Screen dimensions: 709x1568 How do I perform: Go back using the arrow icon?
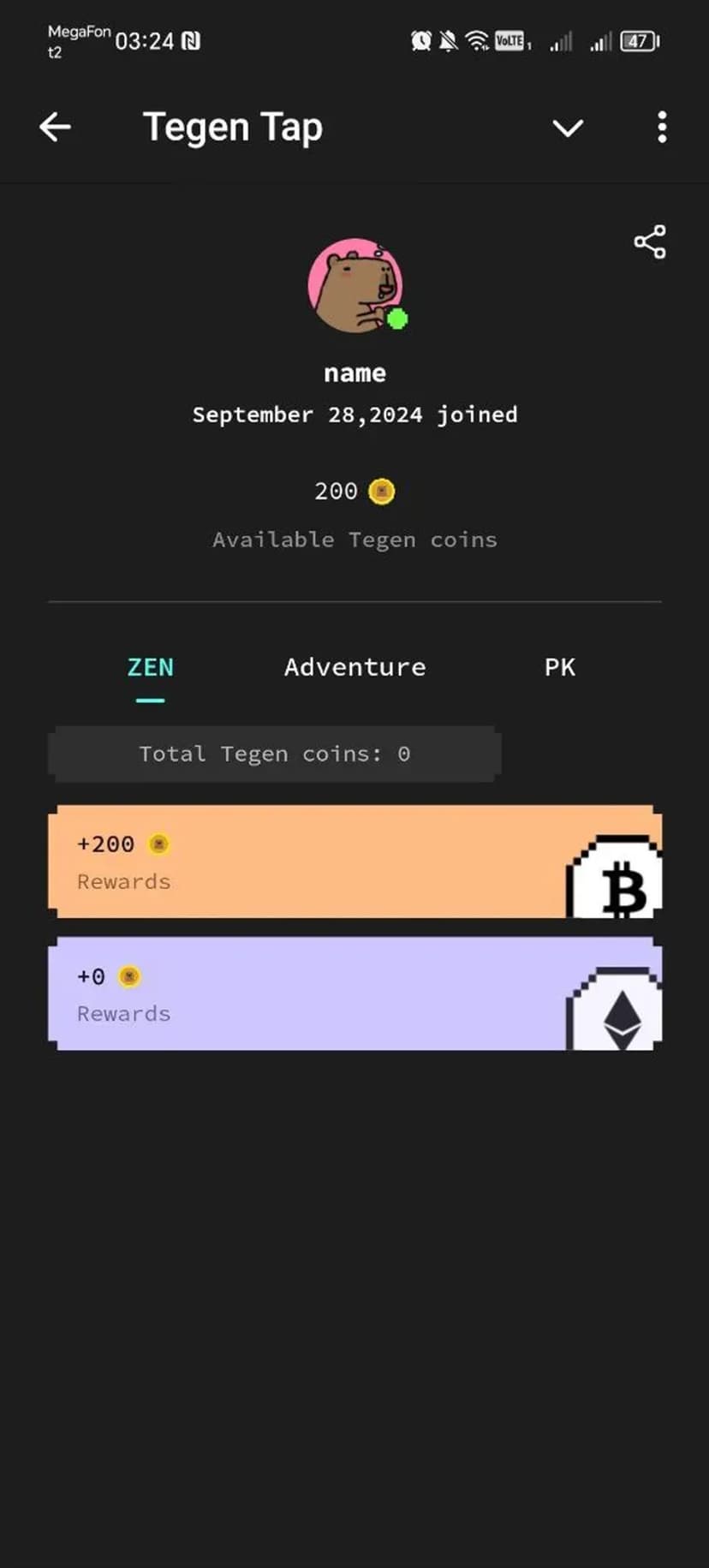(x=56, y=128)
